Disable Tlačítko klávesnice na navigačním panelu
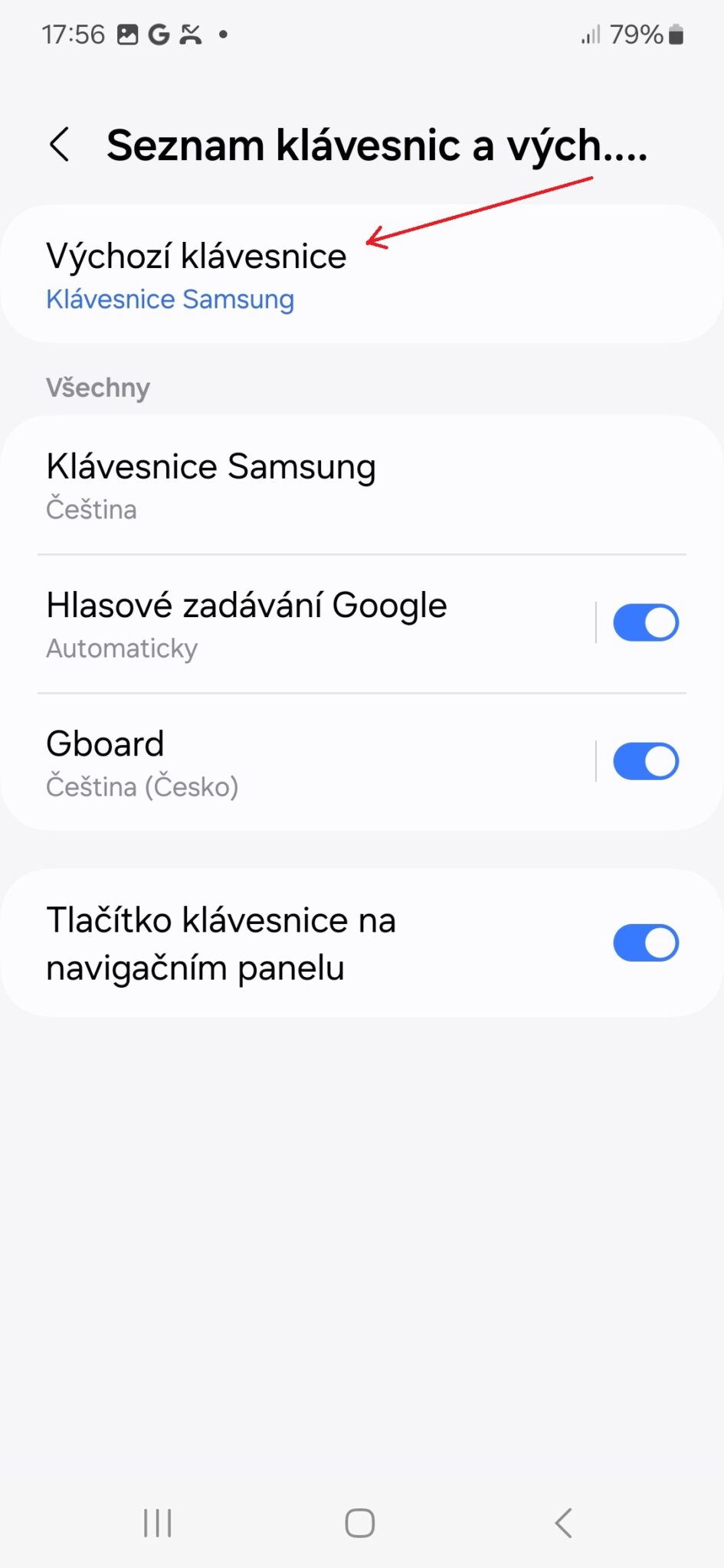This screenshot has height=1568, width=724. 647,943
